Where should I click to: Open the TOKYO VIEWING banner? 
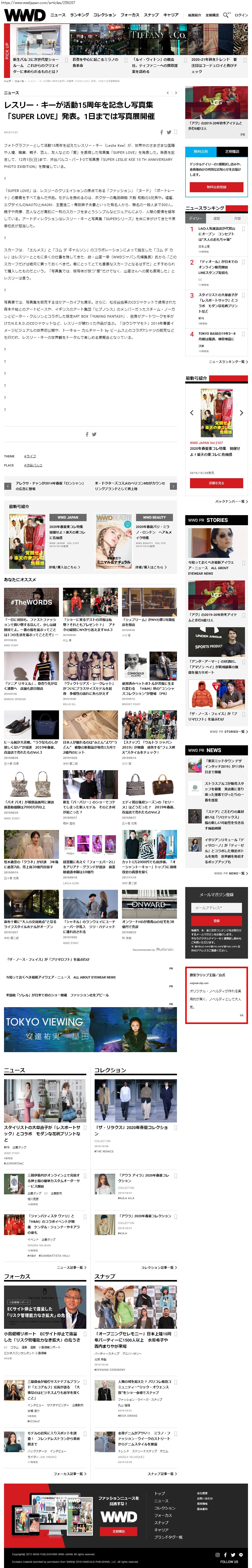[x=90, y=1029]
